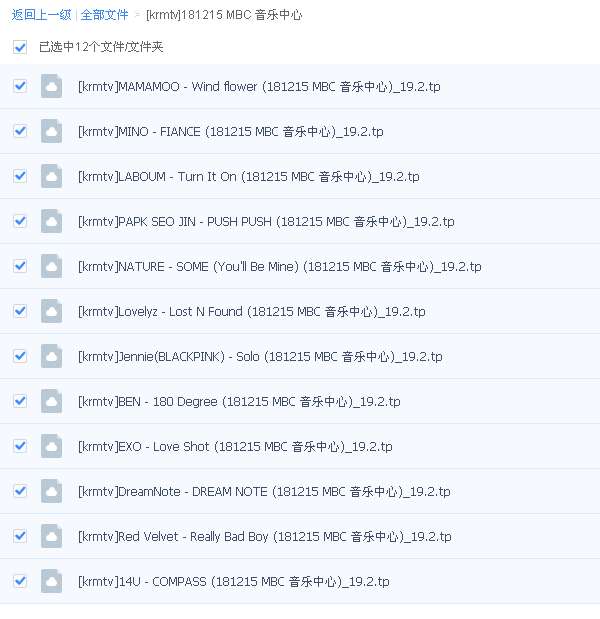Deselect the Jennie(BLACKPINK) Solo checkbox

(20, 356)
